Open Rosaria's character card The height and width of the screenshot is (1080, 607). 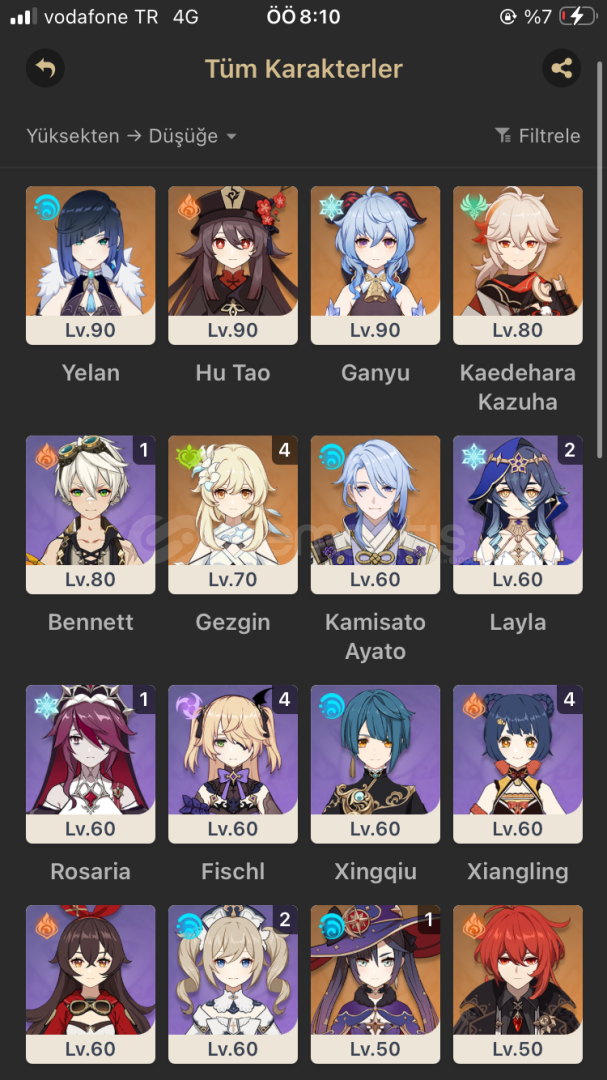[90, 764]
